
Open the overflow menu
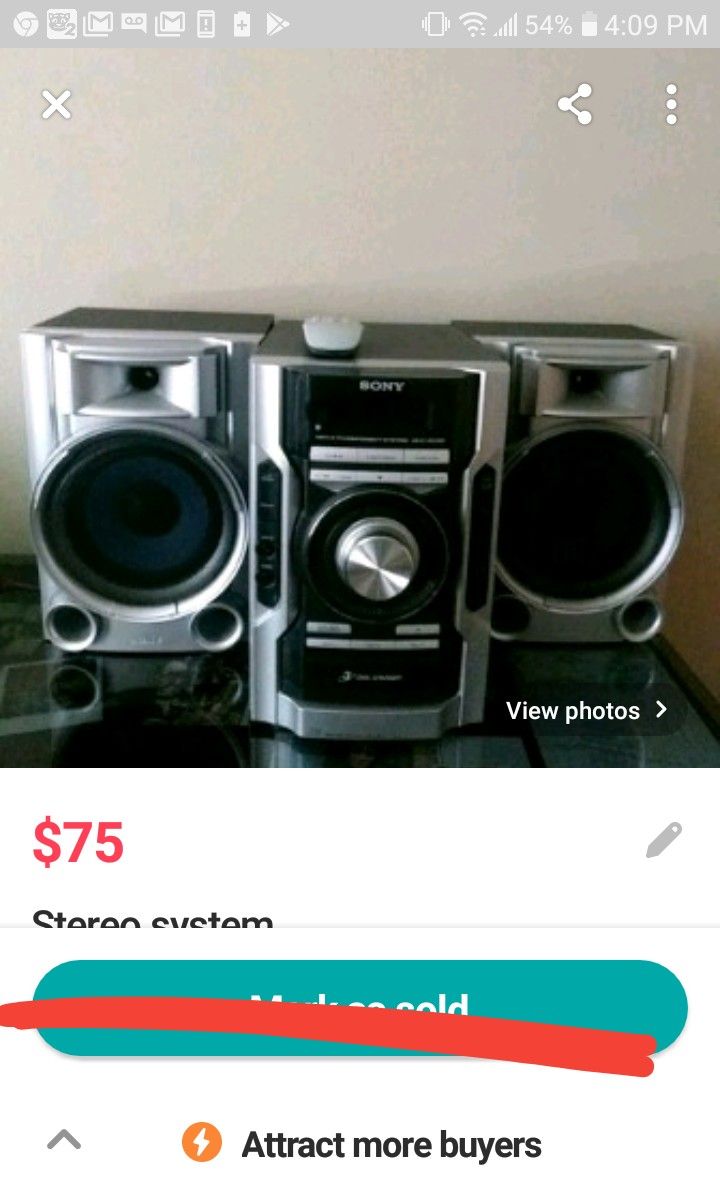671,104
